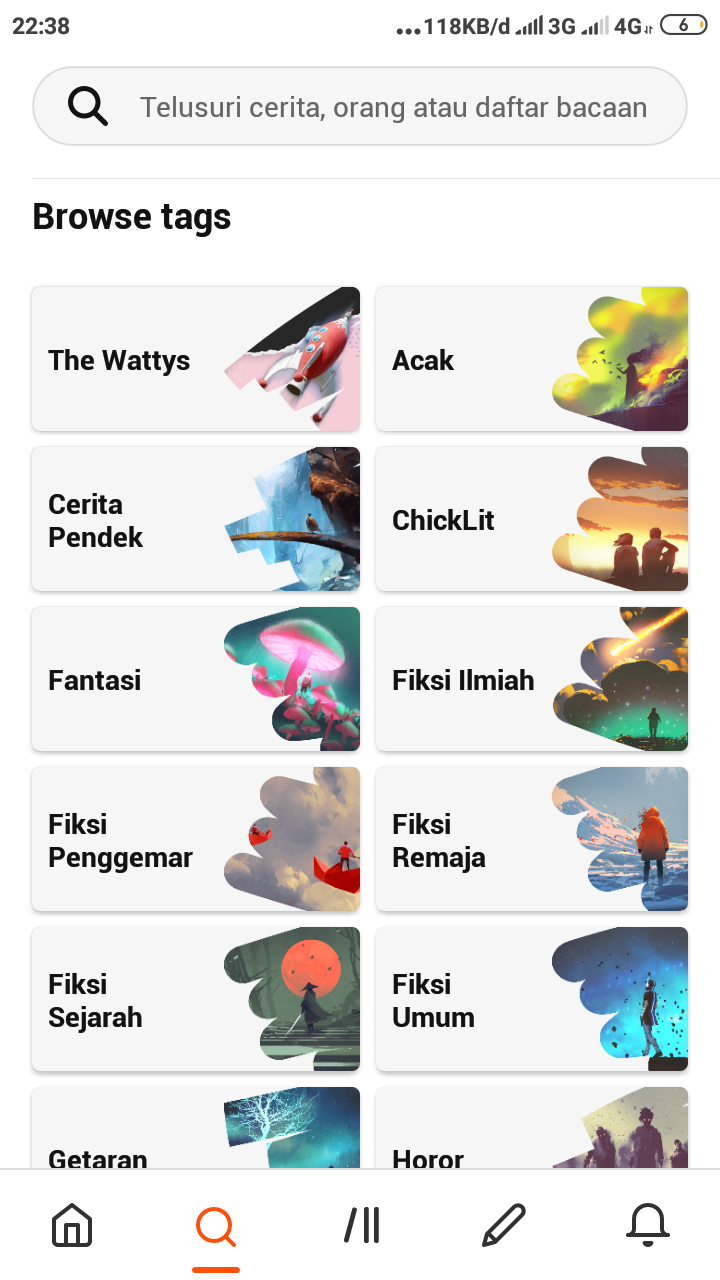Switch to the Library tab
Viewport: 720px width, 1280px height.
[x=361, y=1225]
